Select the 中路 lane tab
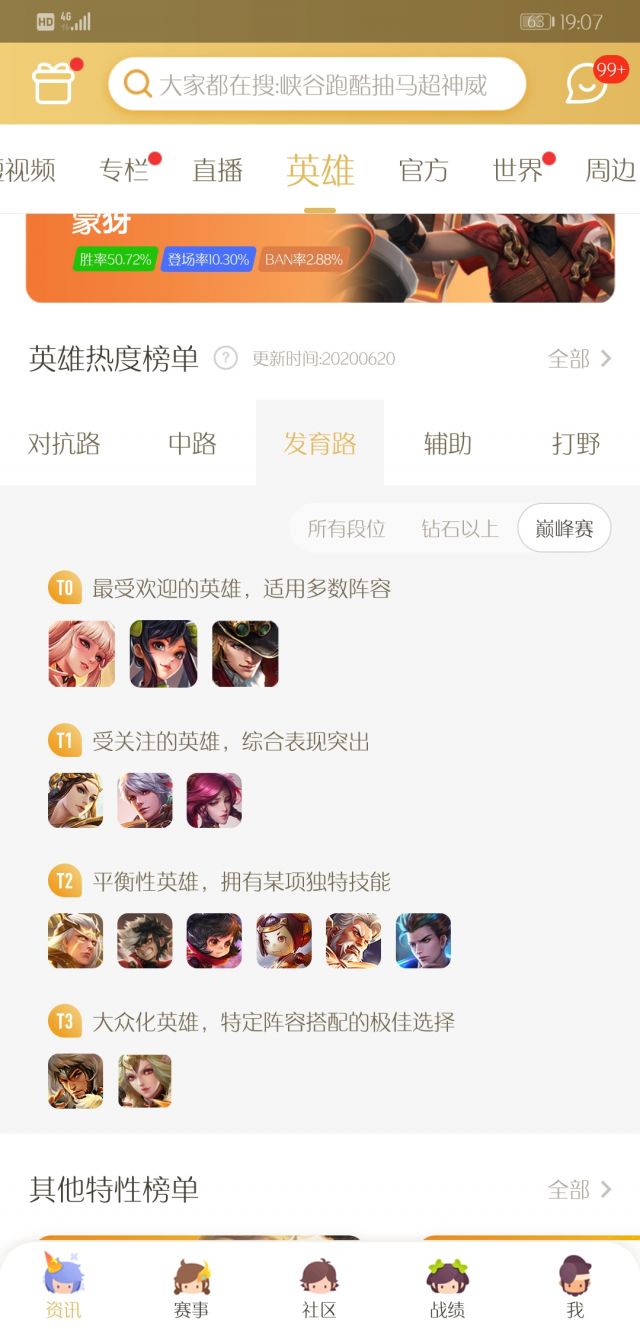Viewport: 640px width, 1329px height. point(192,444)
